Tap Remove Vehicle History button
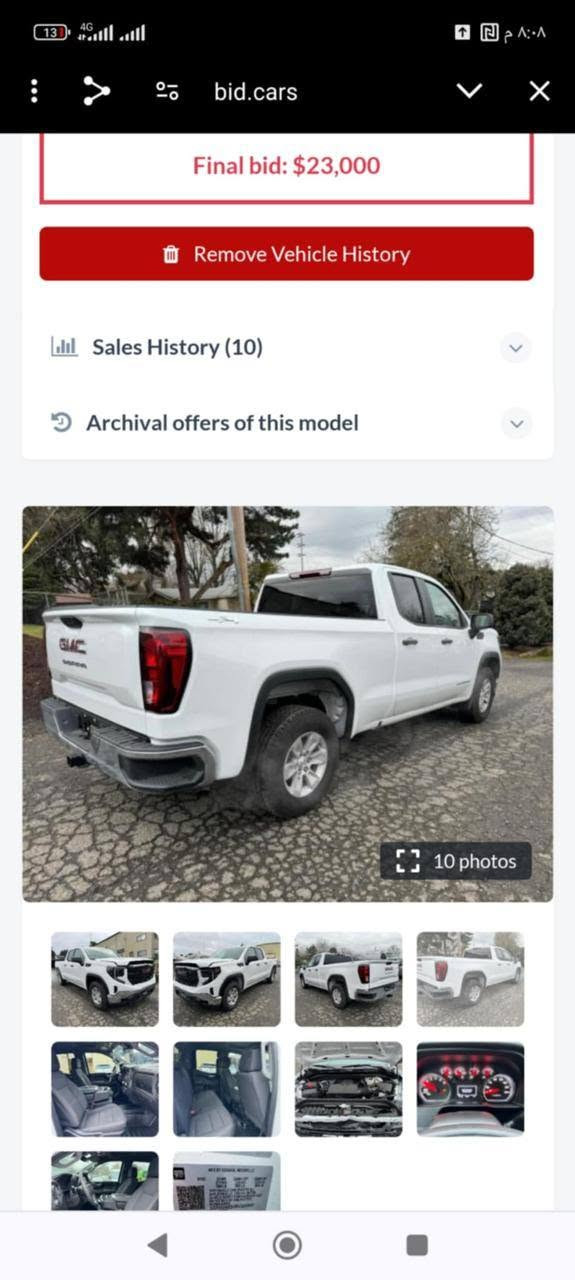The width and height of the screenshot is (575, 1280). coord(287,254)
